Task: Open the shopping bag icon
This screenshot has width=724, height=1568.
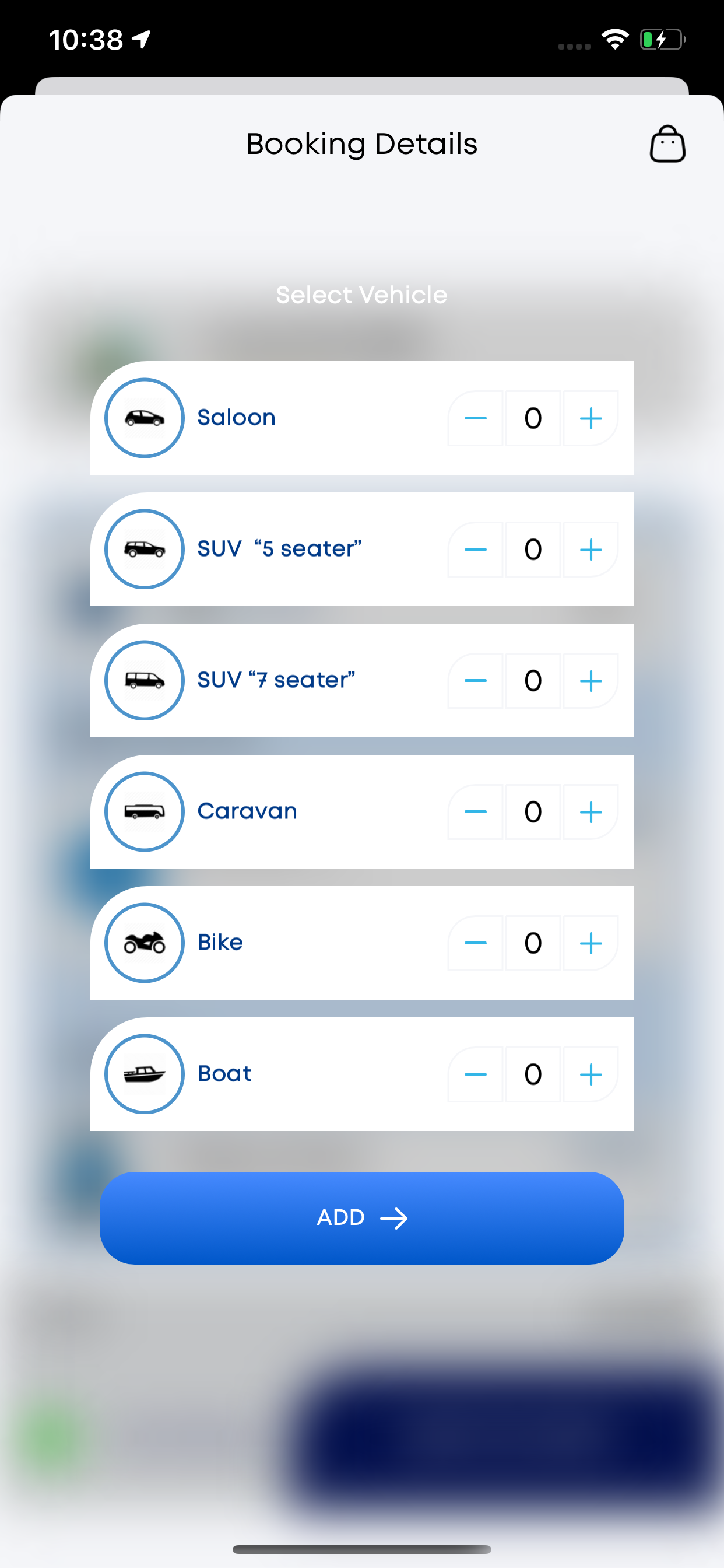Action: [667, 144]
